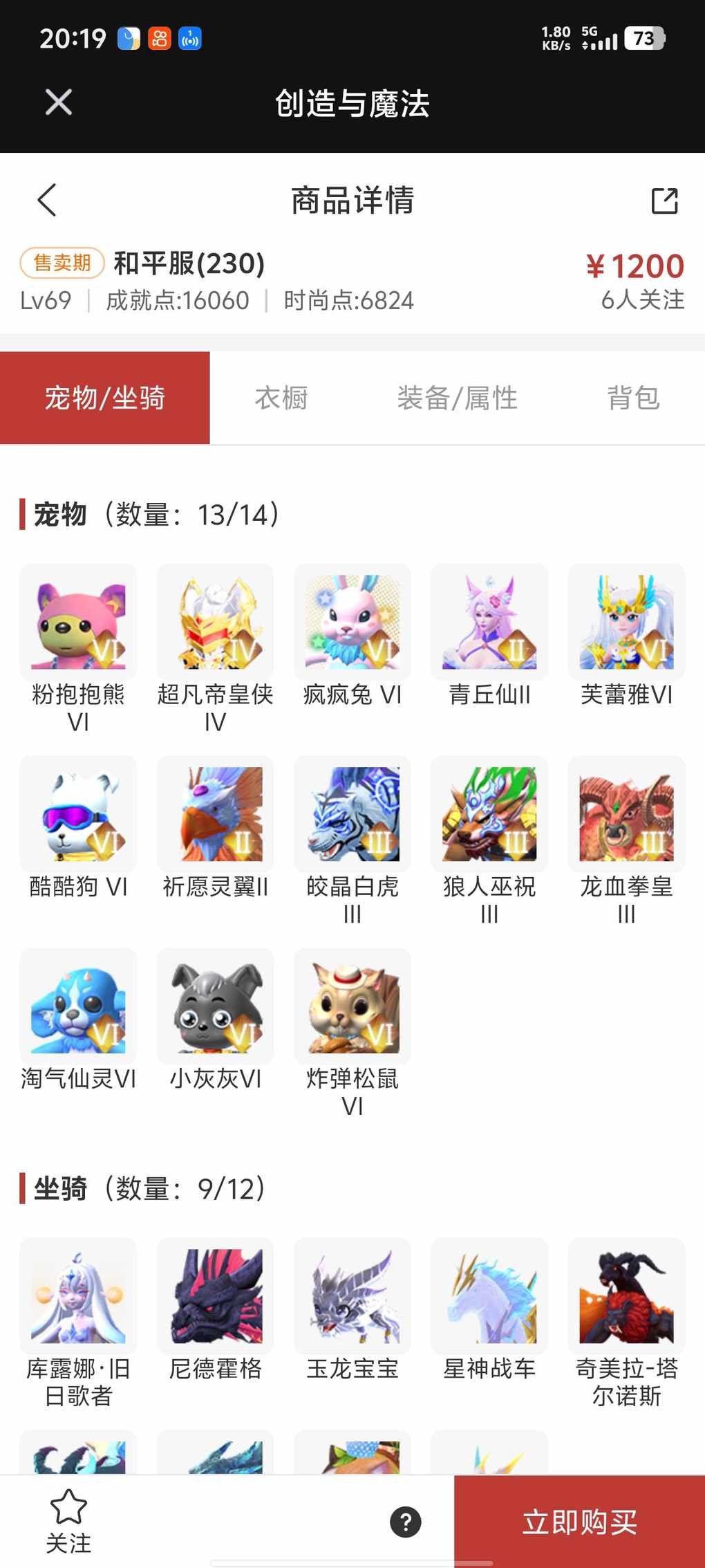View the 粉抱抱熊 VI pet
This screenshot has height=1568, width=705.
[78, 622]
